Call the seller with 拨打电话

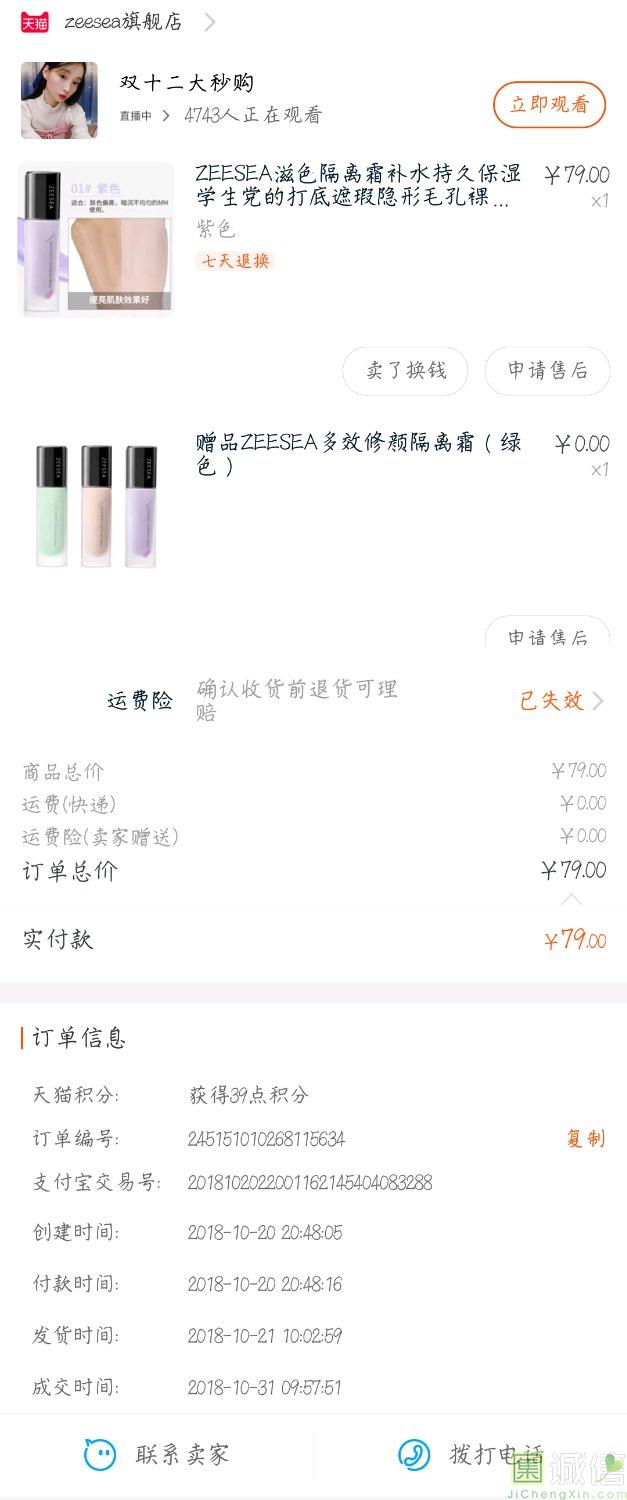(470, 1455)
